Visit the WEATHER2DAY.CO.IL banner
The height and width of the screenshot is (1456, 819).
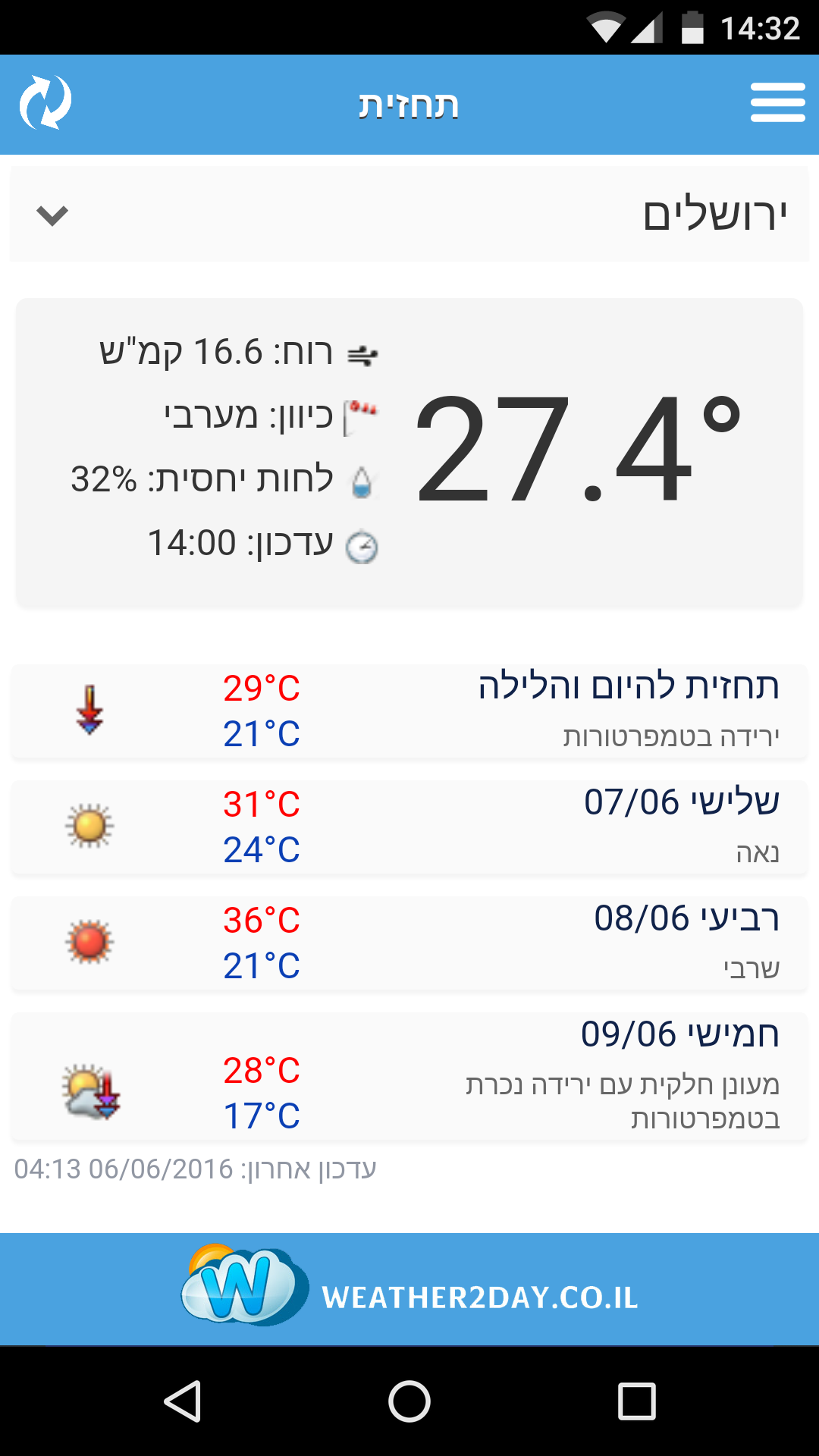click(x=409, y=1289)
